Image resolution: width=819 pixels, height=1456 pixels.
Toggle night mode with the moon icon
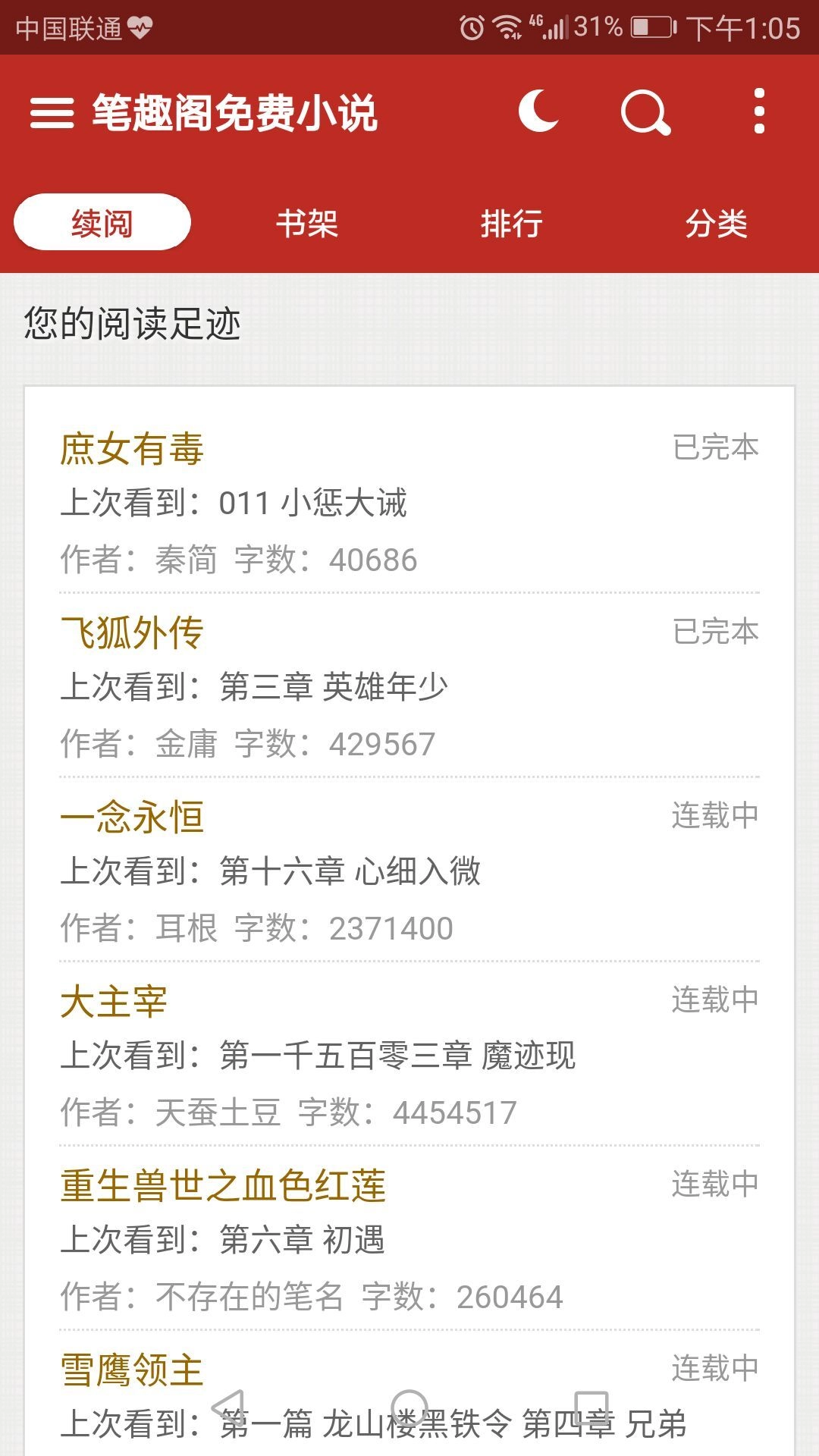point(538,111)
